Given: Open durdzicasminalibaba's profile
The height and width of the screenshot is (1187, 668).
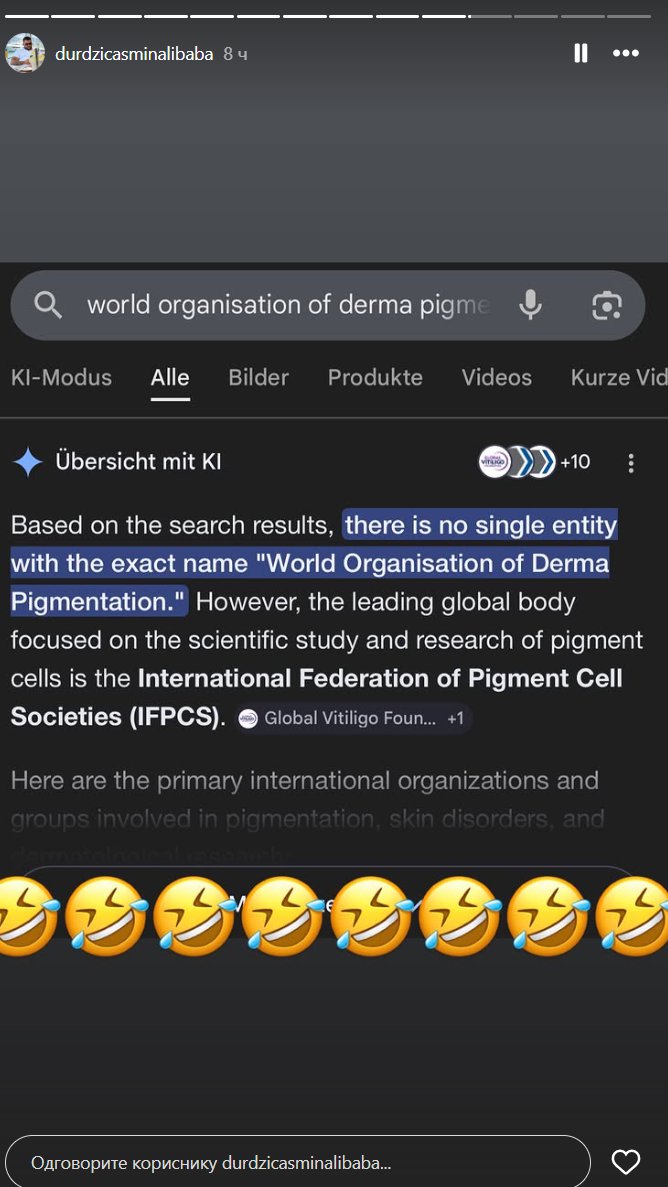Looking at the screenshot, I should [x=134, y=54].
